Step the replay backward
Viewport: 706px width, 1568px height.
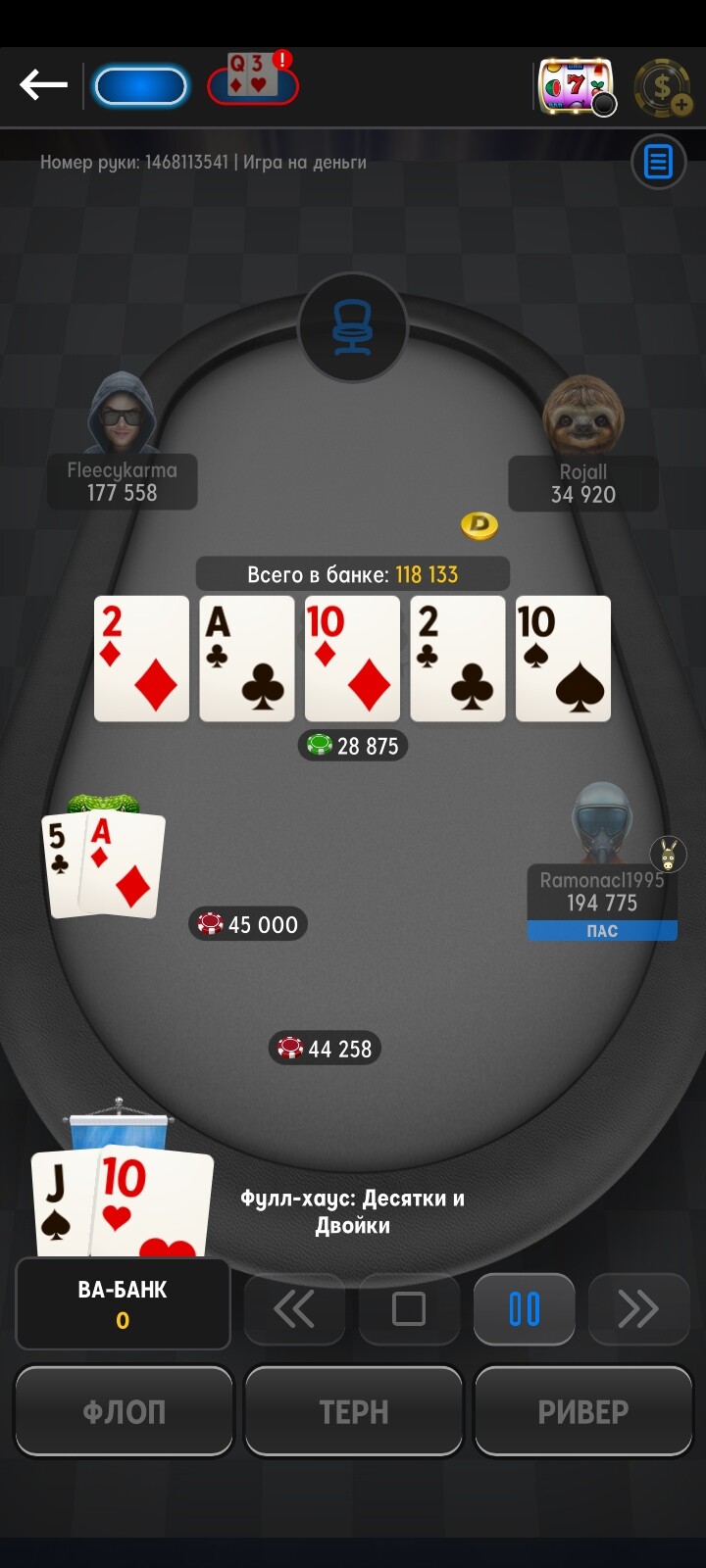pyautogui.click(x=294, y=1309)
